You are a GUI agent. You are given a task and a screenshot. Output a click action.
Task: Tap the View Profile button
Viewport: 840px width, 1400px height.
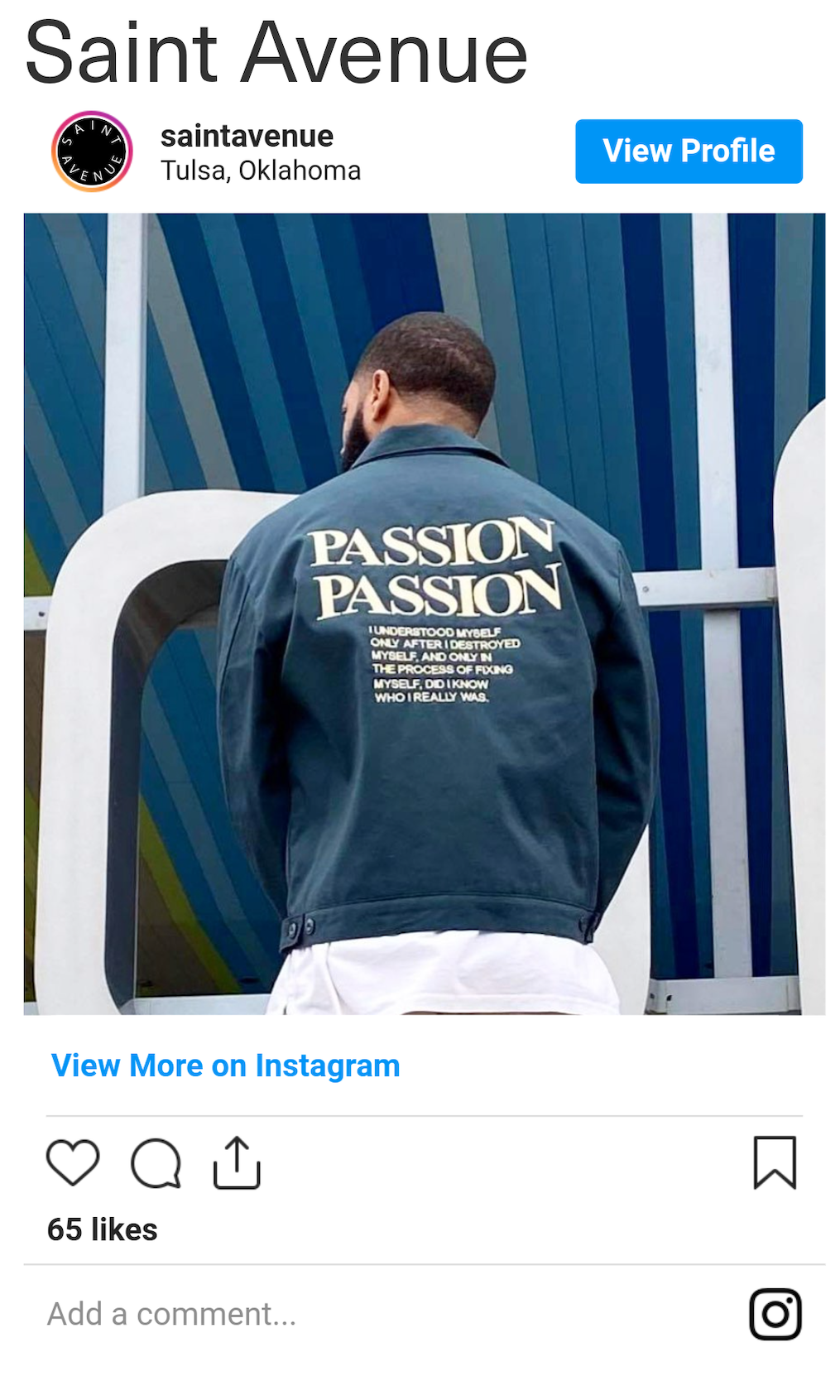(x=689, y=152)
